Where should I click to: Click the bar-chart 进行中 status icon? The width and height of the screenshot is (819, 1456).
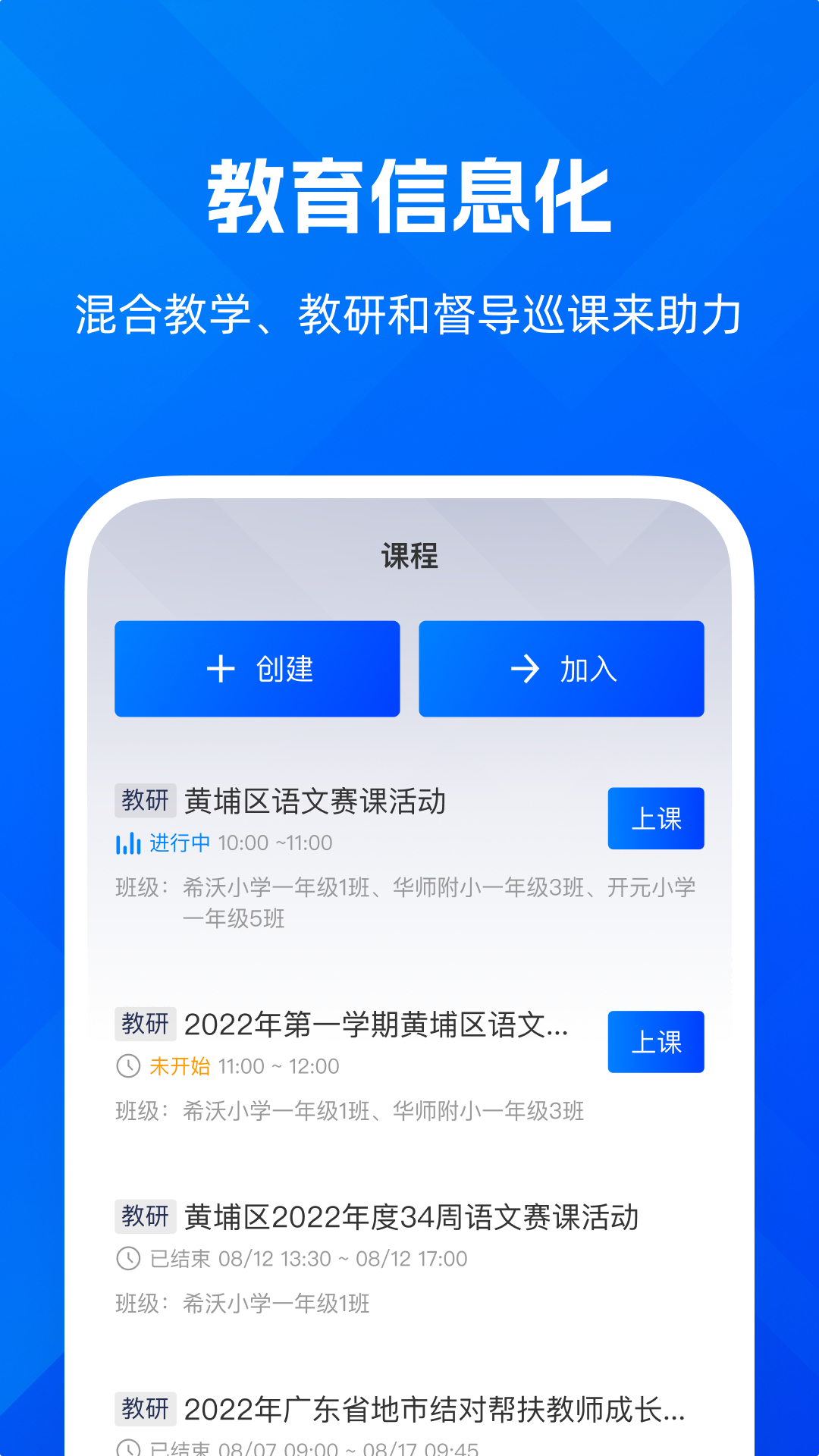(x=127, y=843)
